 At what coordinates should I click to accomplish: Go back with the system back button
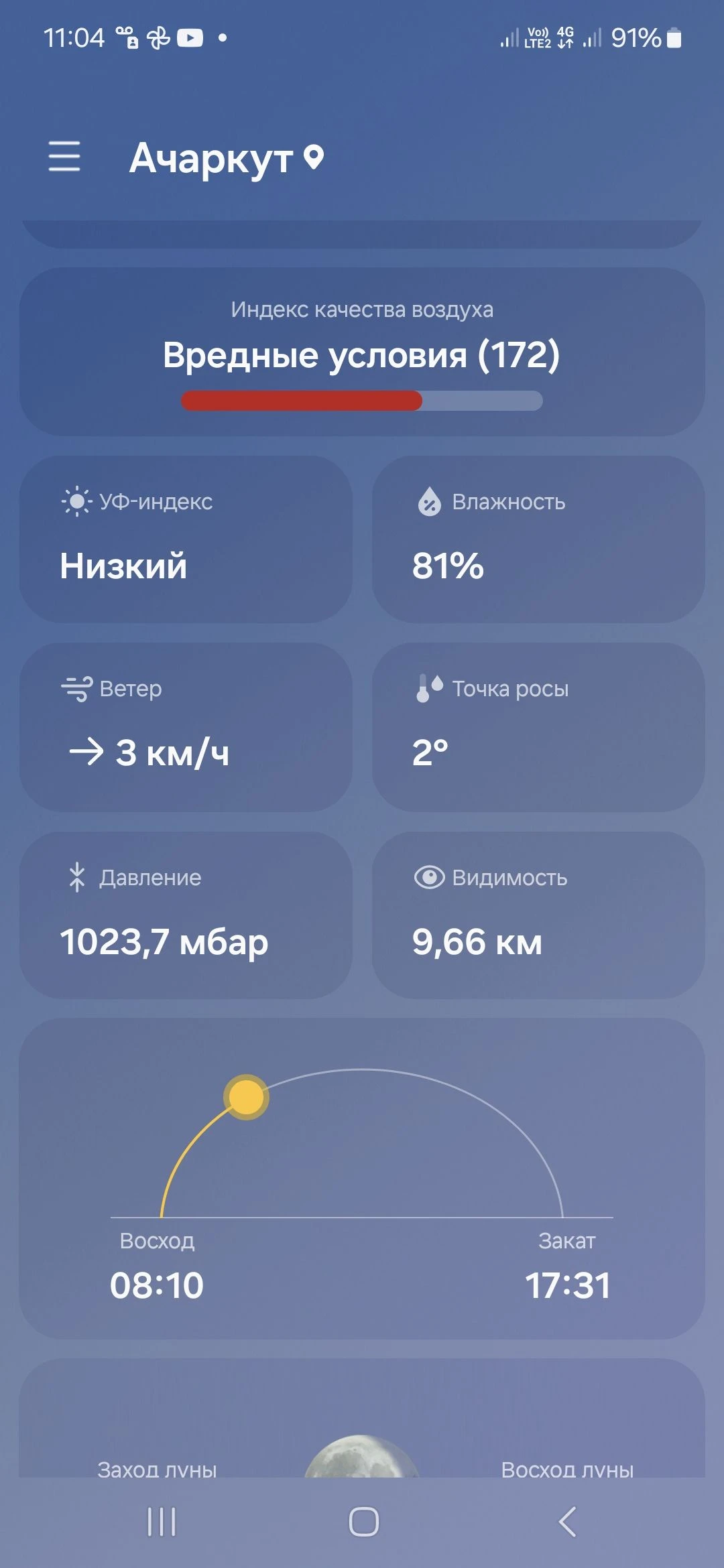[x=567, y=1521]
